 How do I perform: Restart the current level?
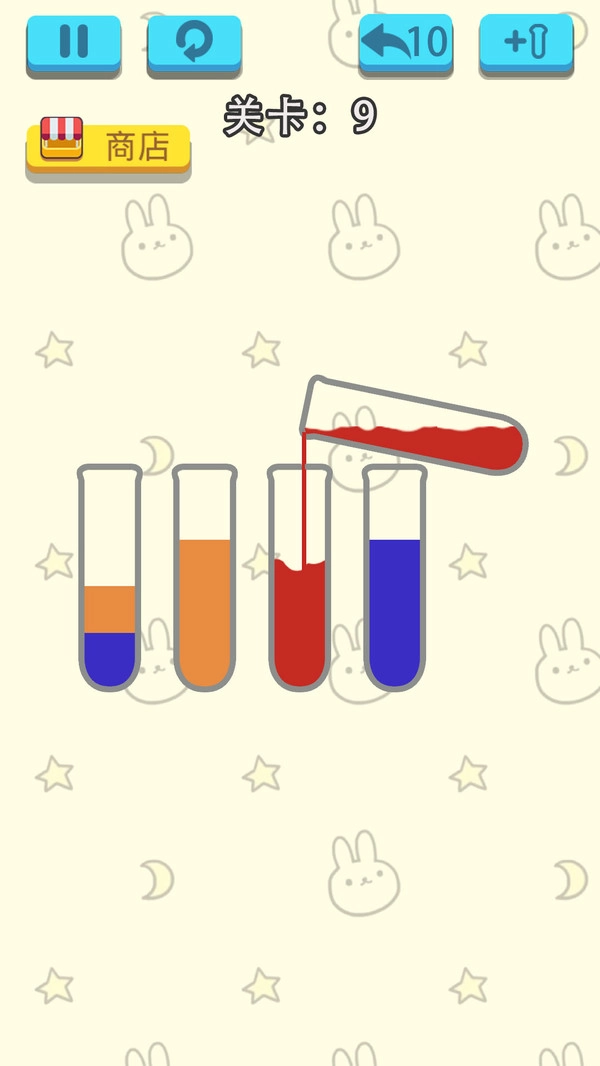click(194, 42)
